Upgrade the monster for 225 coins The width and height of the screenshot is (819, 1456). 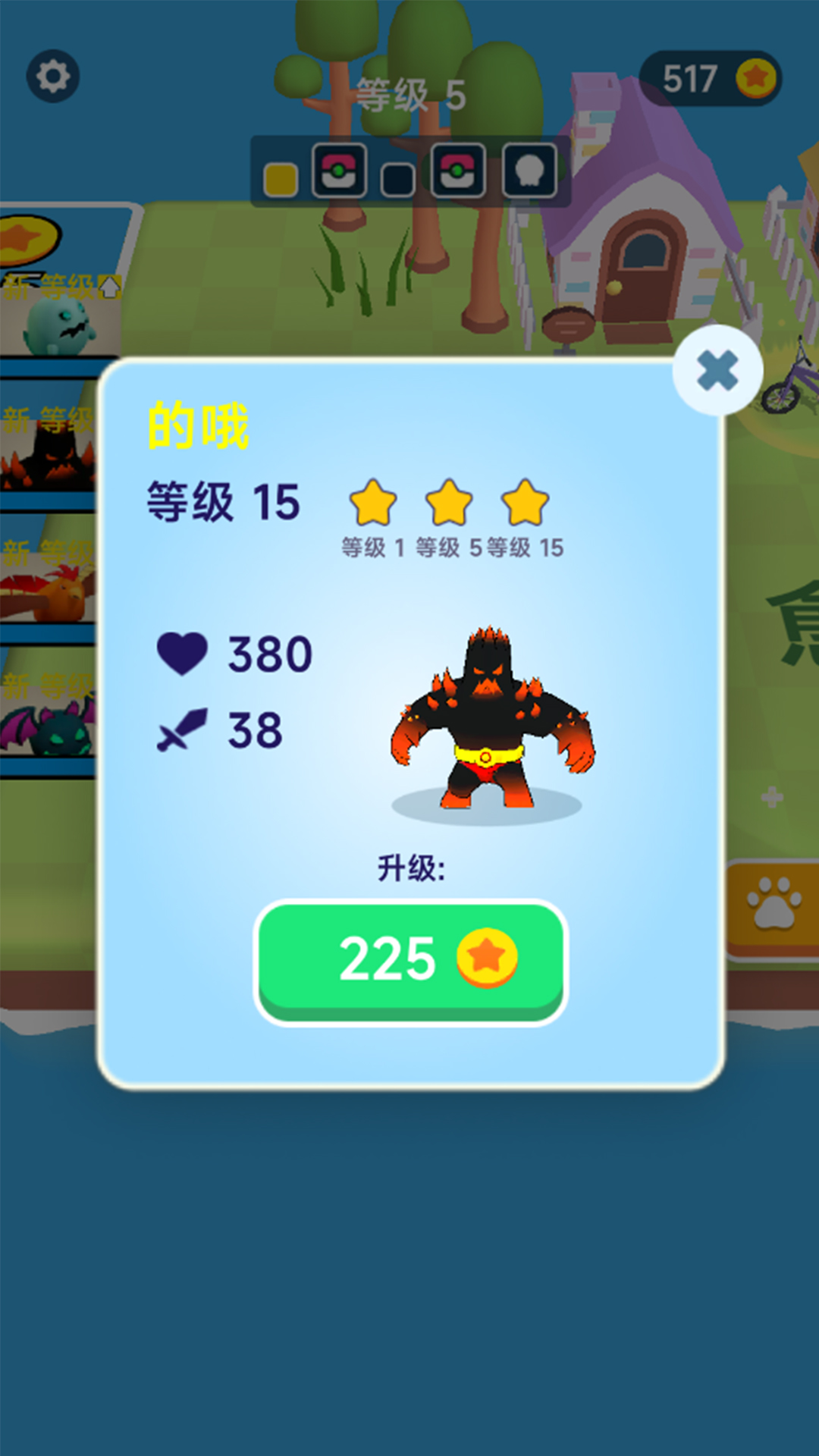pyautogui.click(x=411, y=962)
